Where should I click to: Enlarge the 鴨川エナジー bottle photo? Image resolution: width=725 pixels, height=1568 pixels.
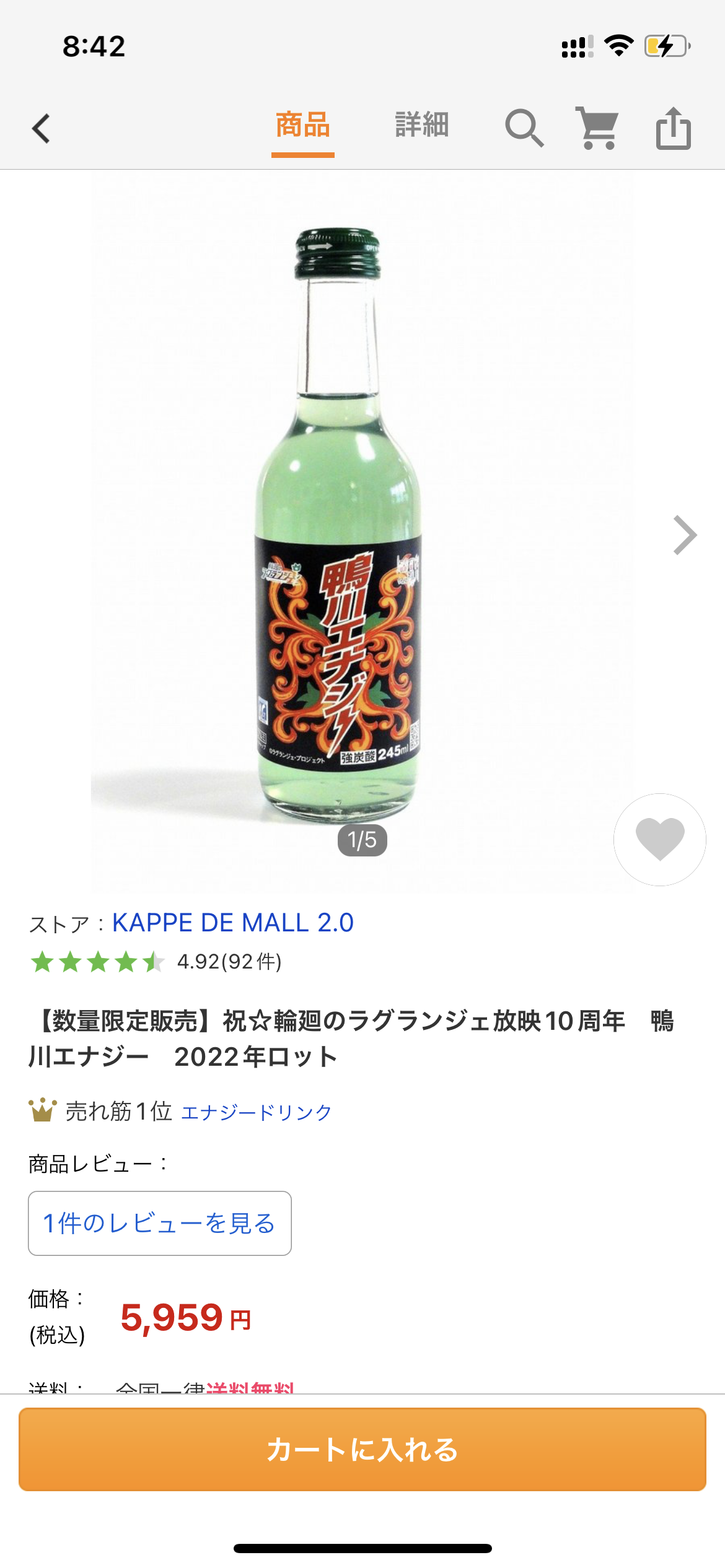(x=338, y=526)
